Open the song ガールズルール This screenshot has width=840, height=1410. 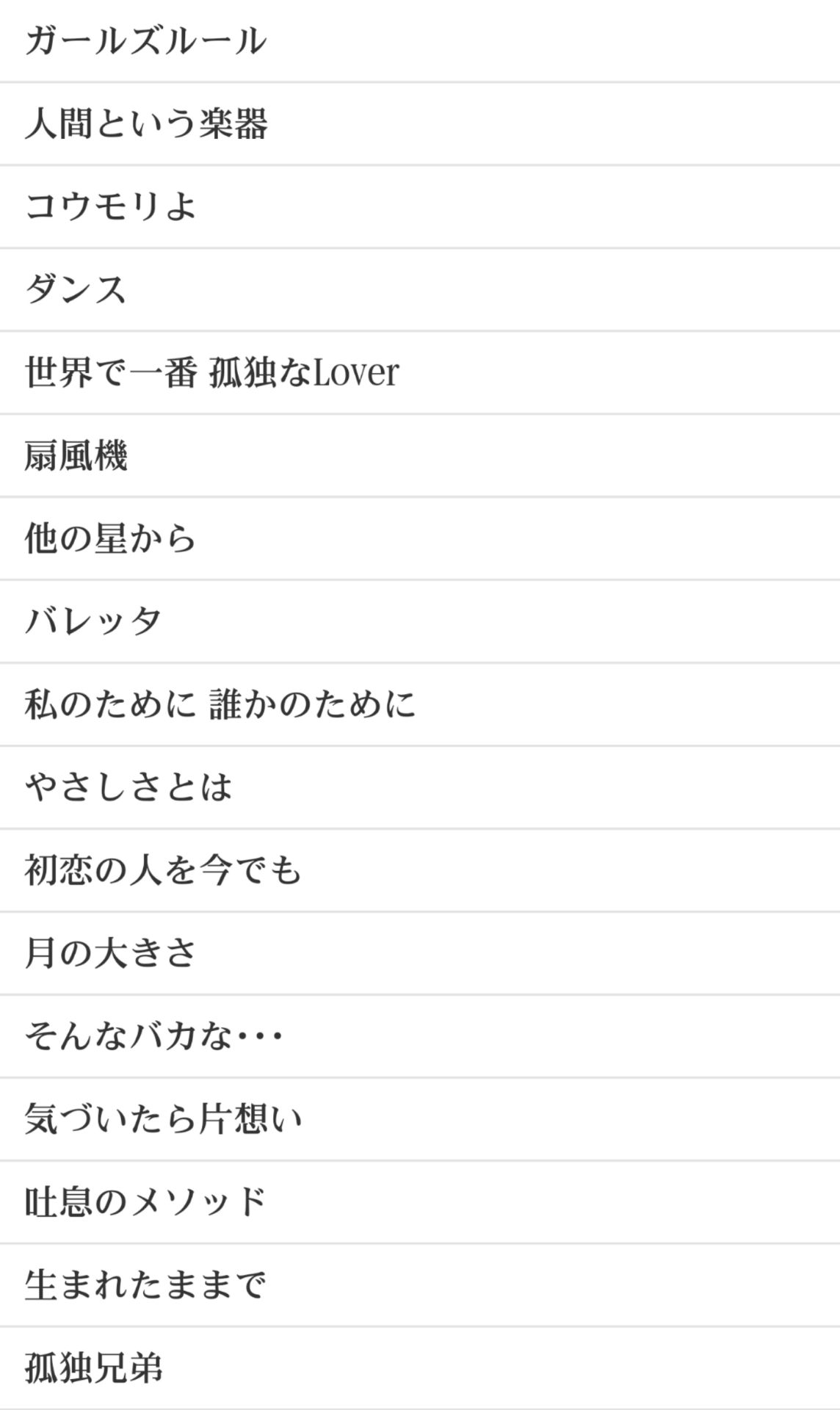[145, 41]
